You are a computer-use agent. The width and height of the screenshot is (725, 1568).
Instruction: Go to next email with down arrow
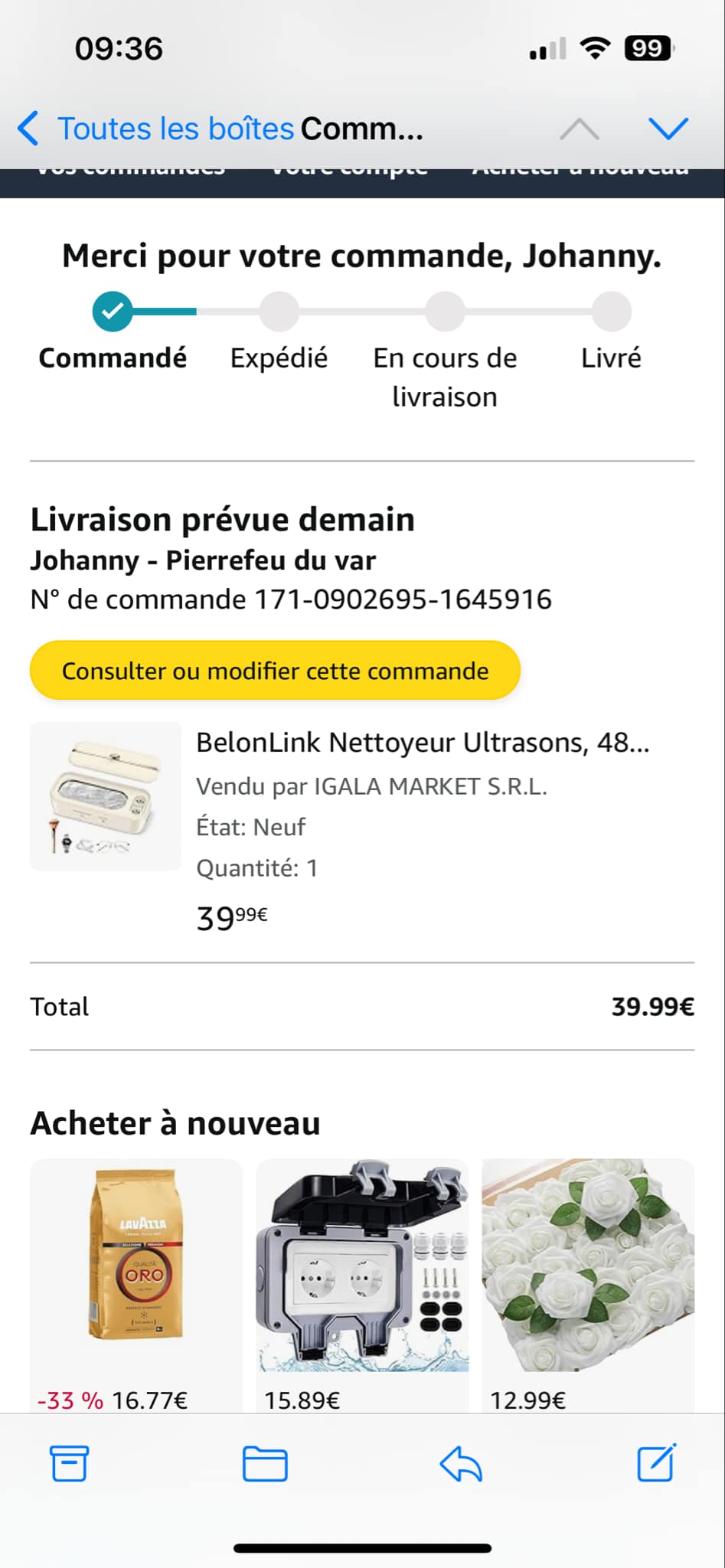[668, 129]
